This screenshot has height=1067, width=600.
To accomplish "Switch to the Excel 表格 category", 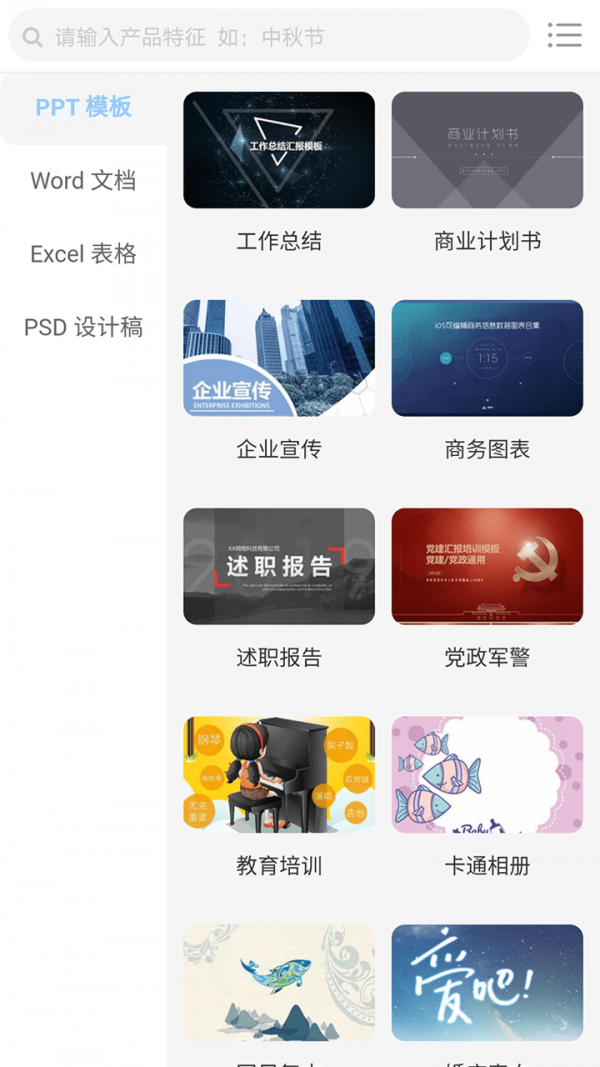I will pyautogui.click(x=83, y=254).
